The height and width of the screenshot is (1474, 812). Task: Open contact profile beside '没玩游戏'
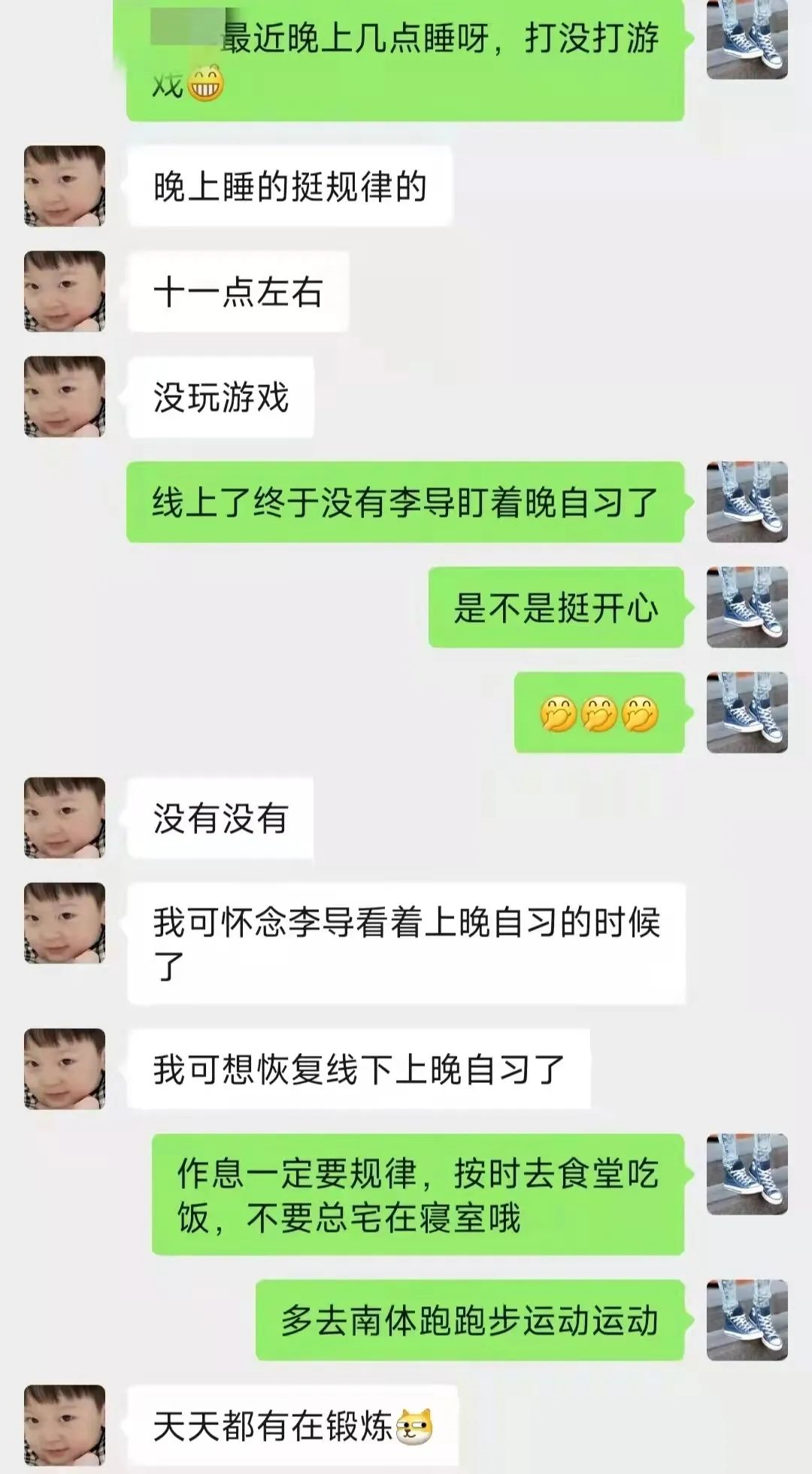coord(65,396)
